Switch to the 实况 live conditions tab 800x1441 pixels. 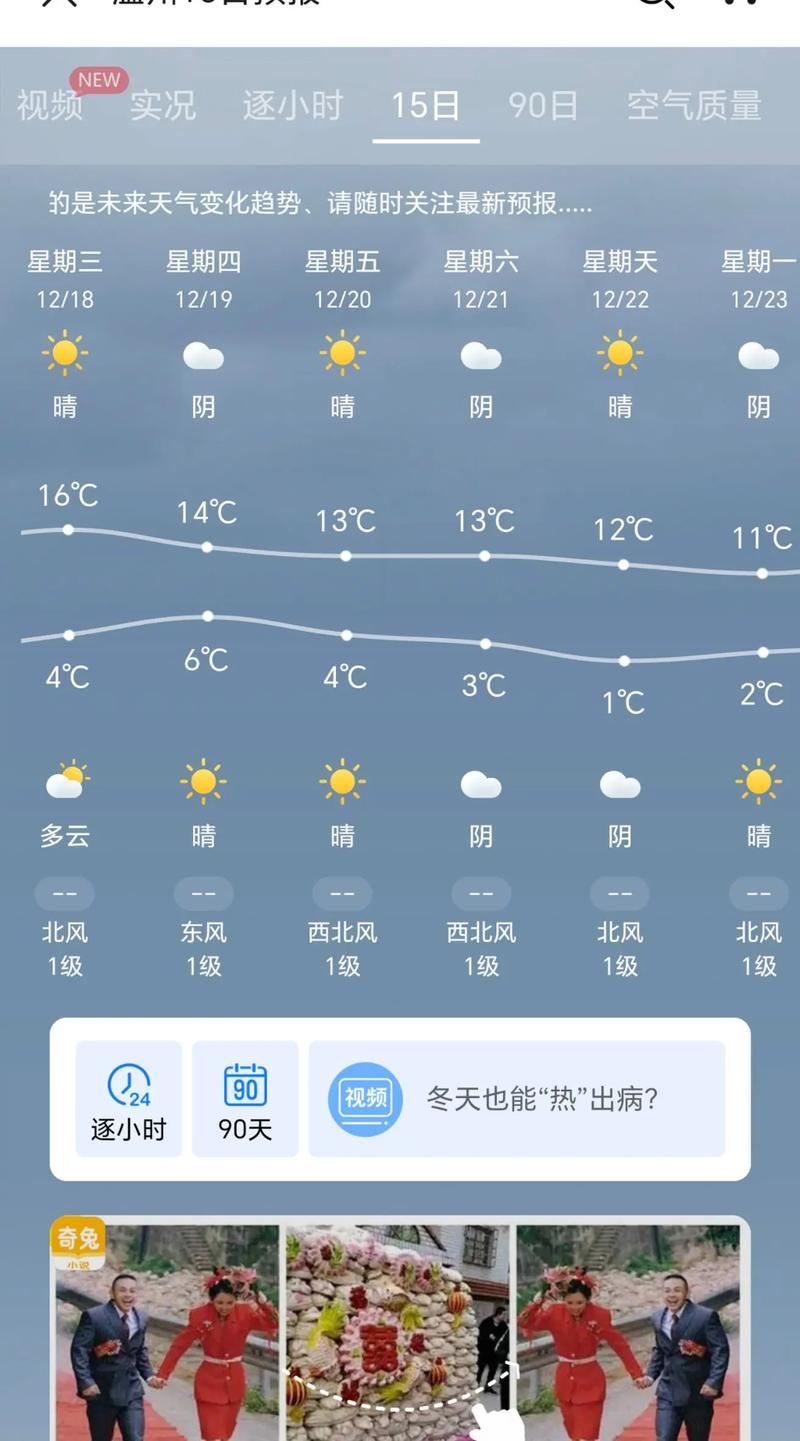163,104
